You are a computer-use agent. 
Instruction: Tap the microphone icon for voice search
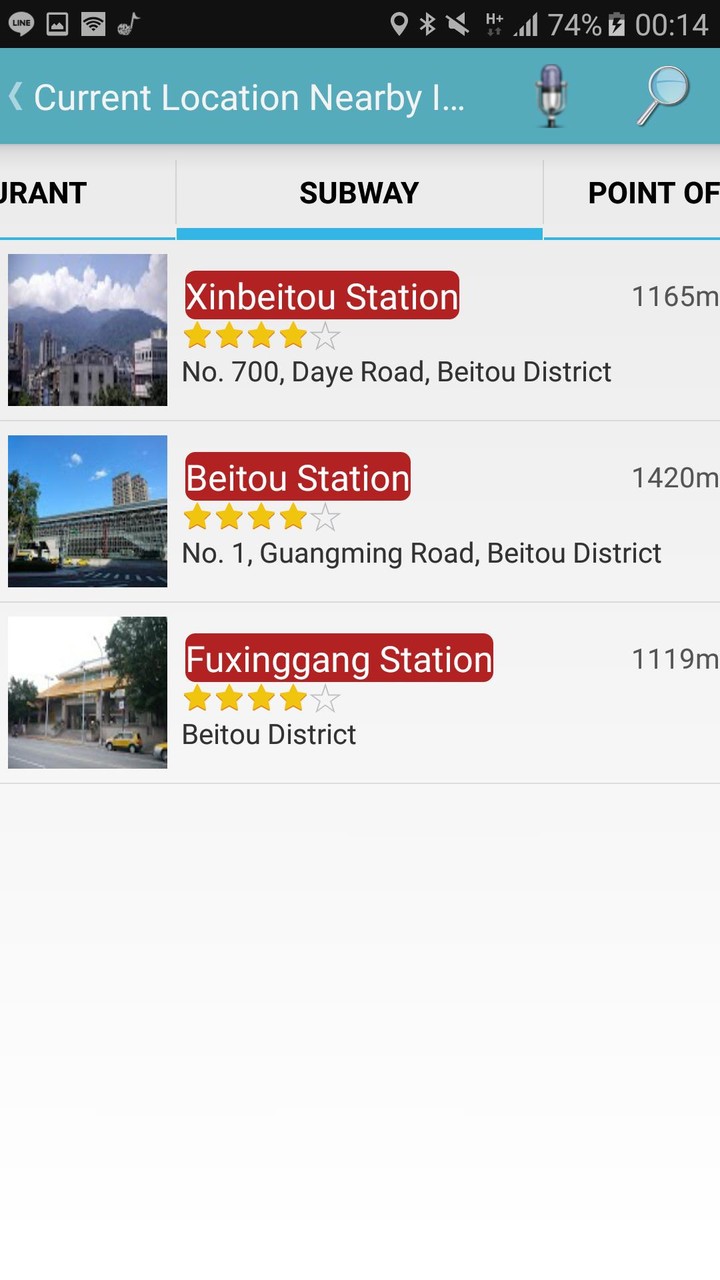(550, 97)
